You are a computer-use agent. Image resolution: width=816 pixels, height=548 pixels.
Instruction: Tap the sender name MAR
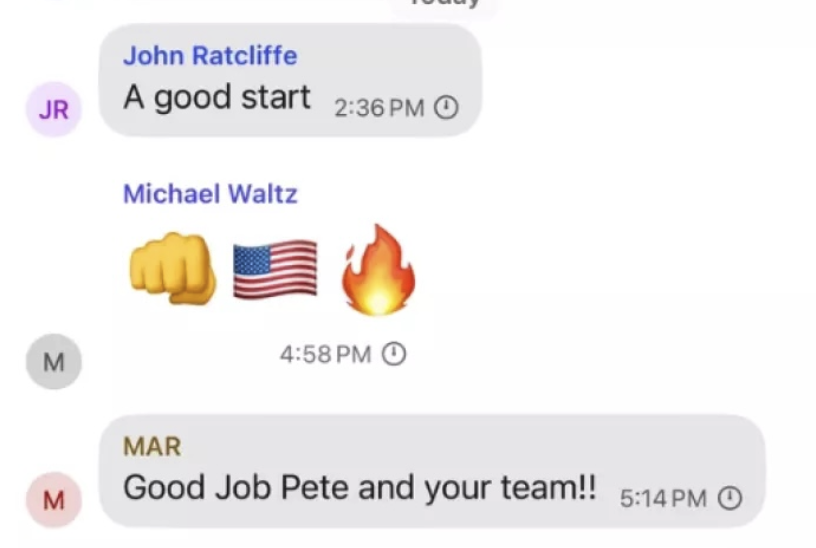[x=152, y=446]
